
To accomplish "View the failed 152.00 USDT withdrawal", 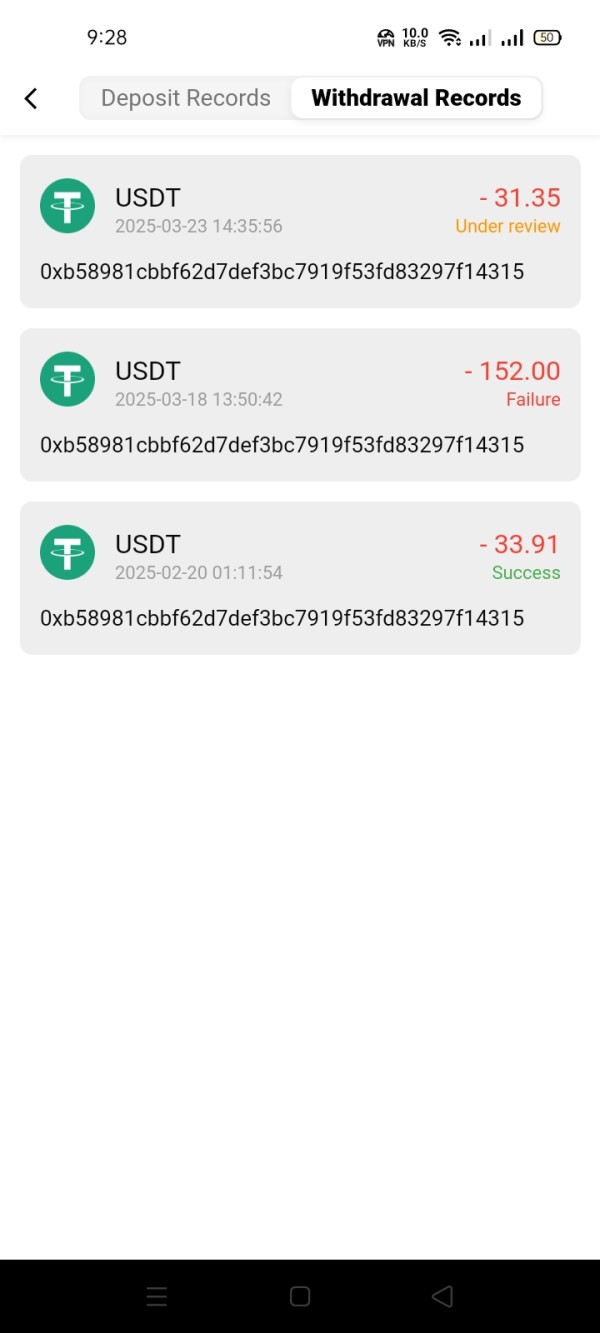I will 300,404.
